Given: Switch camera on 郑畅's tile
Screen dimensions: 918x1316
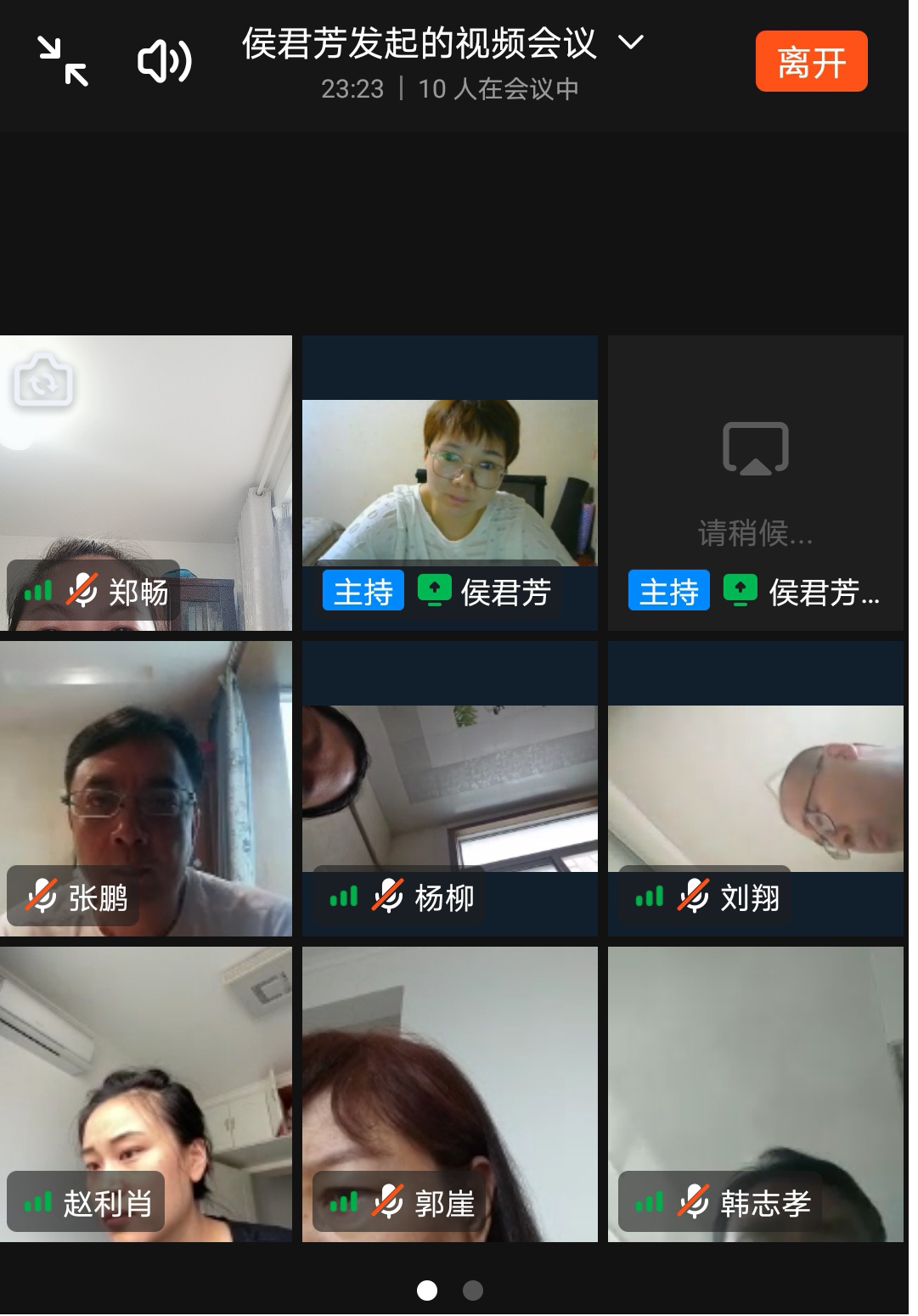Looking at the screenshot, I should (43, 380).
